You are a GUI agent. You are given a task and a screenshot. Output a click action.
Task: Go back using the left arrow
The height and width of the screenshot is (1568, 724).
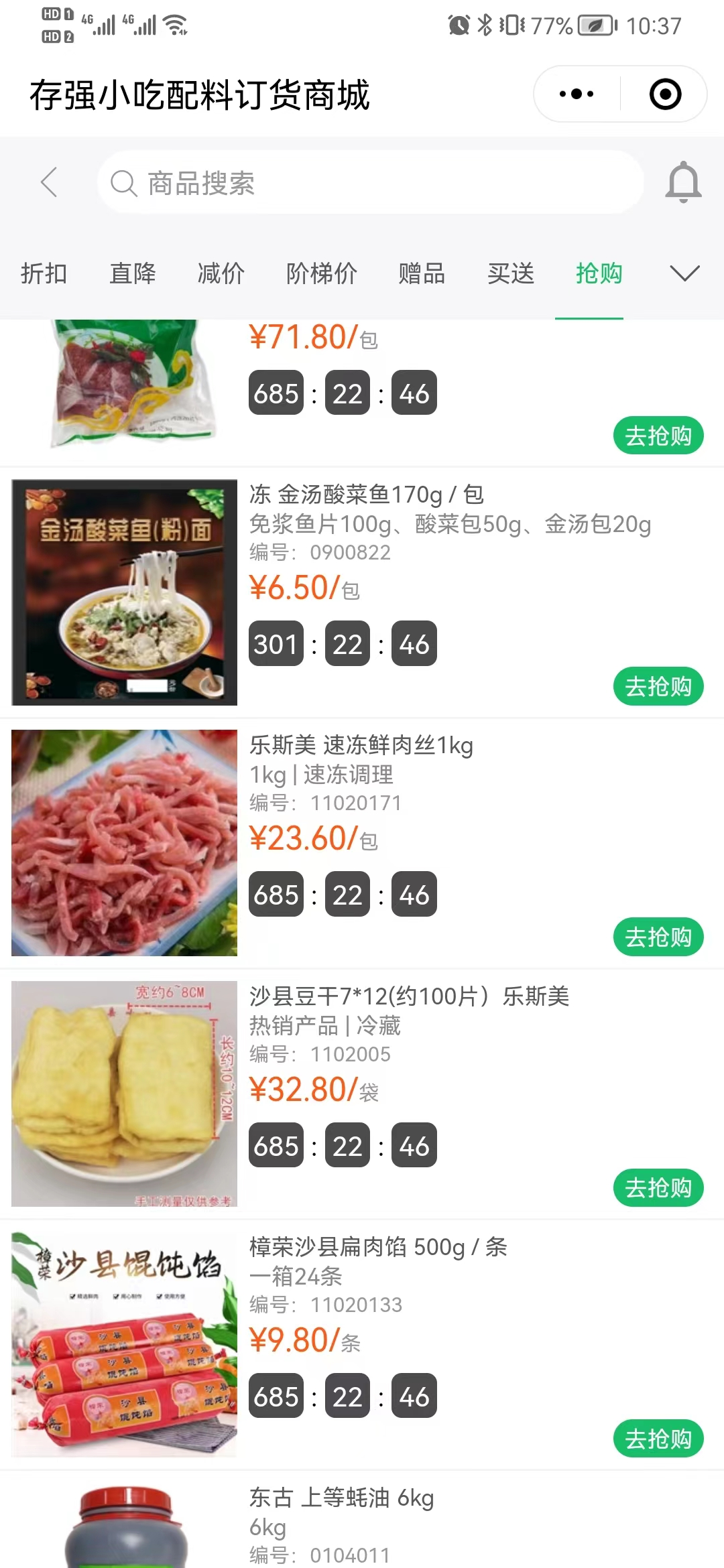(49, 182)
